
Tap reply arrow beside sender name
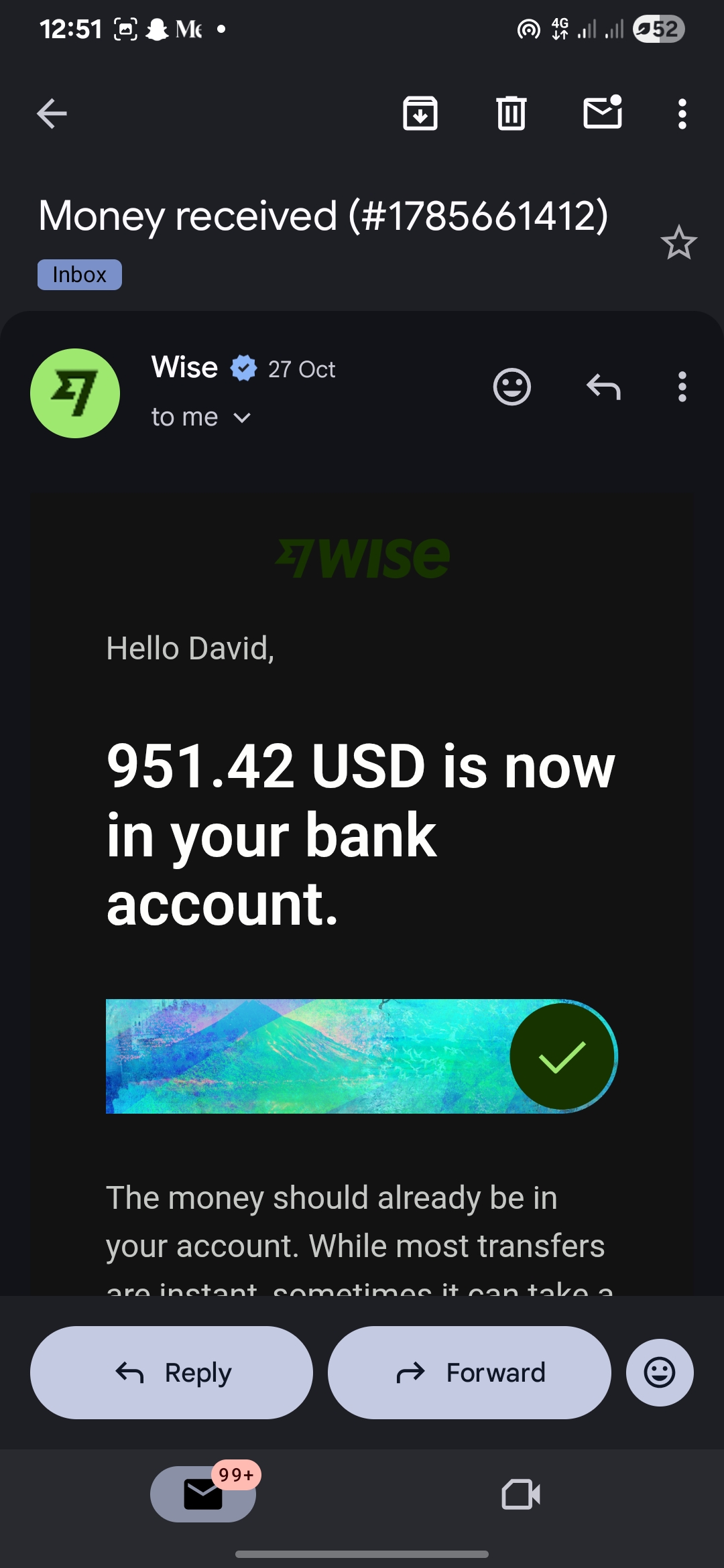coord(603,387)
